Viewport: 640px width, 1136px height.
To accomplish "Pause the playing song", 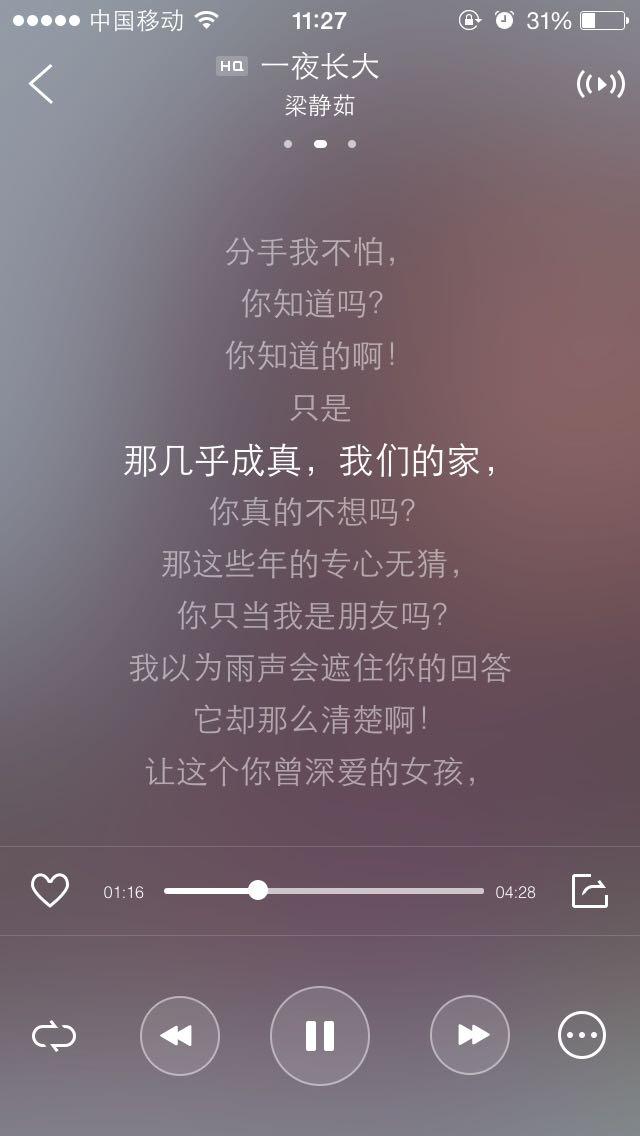I will click(x=320, y=1035).
